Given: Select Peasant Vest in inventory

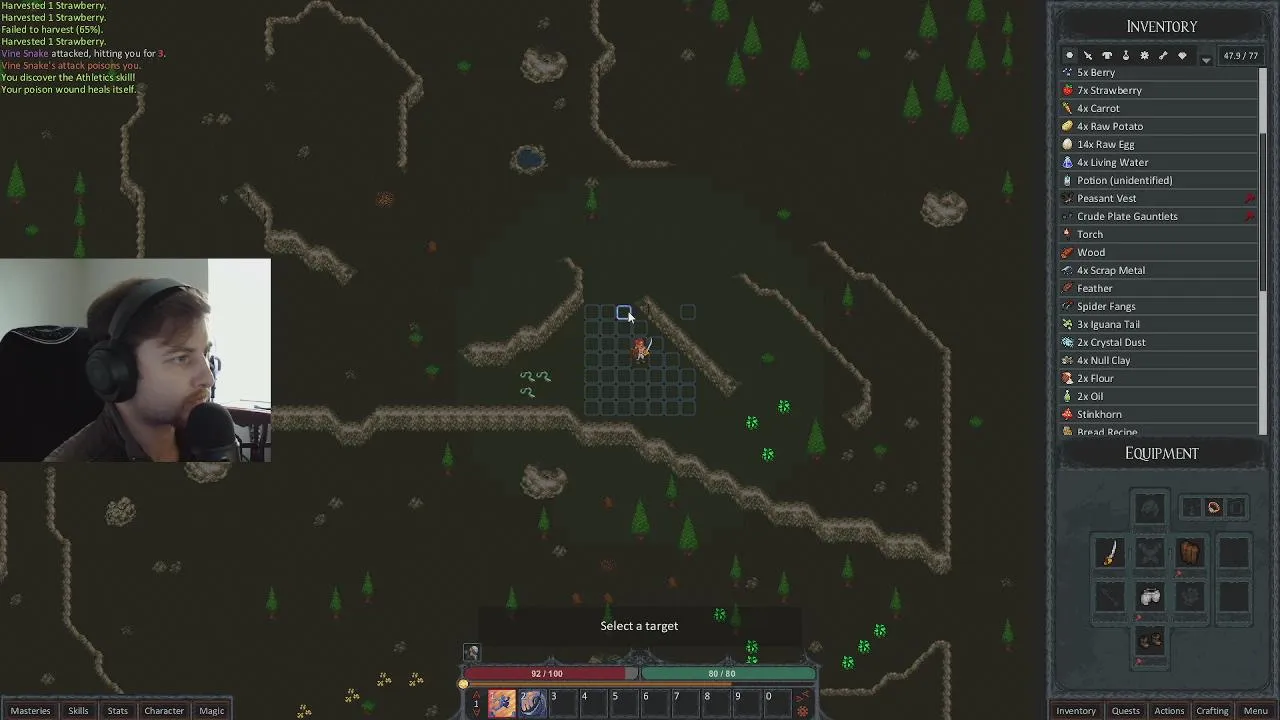Looking at the screenshot, I should [x=1106, y=198].
